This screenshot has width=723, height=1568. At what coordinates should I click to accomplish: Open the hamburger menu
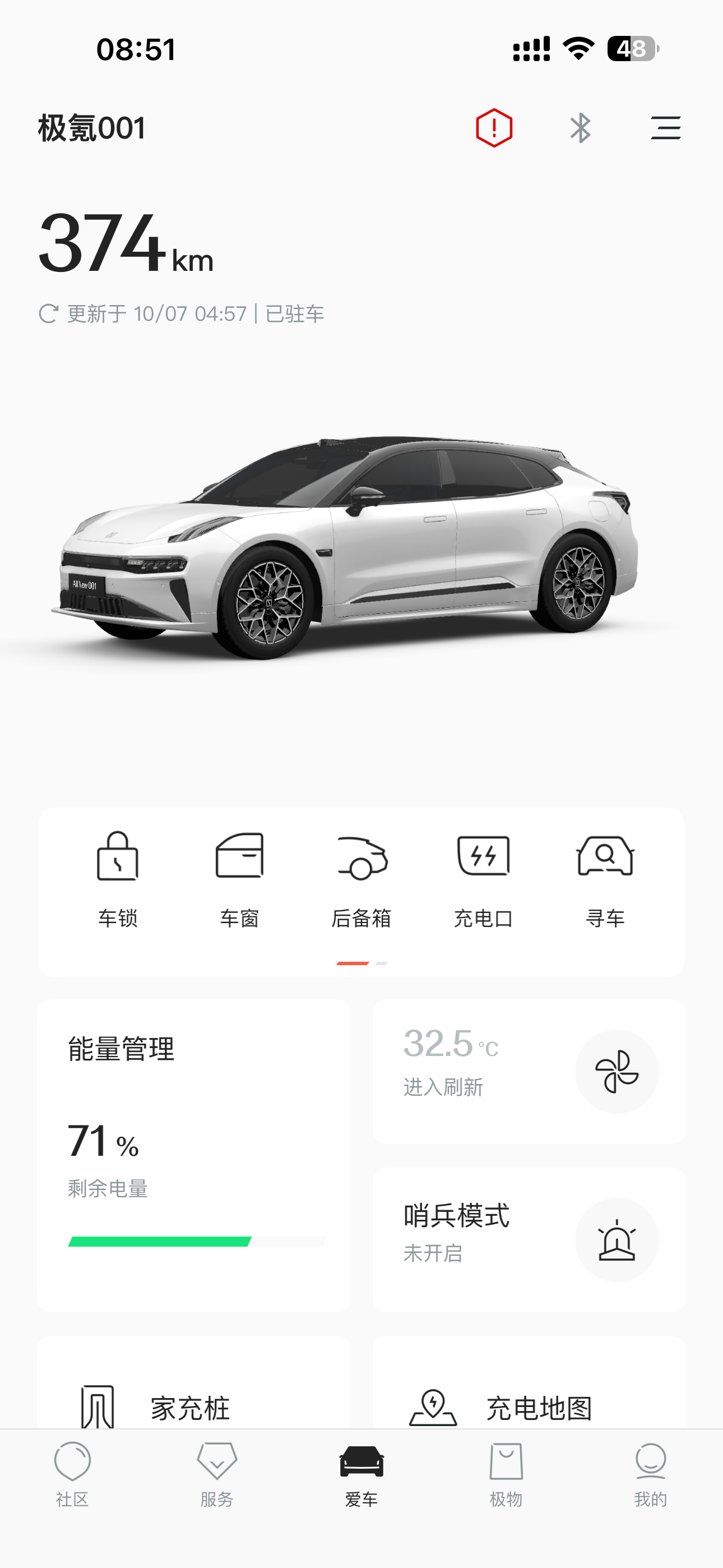665,128
